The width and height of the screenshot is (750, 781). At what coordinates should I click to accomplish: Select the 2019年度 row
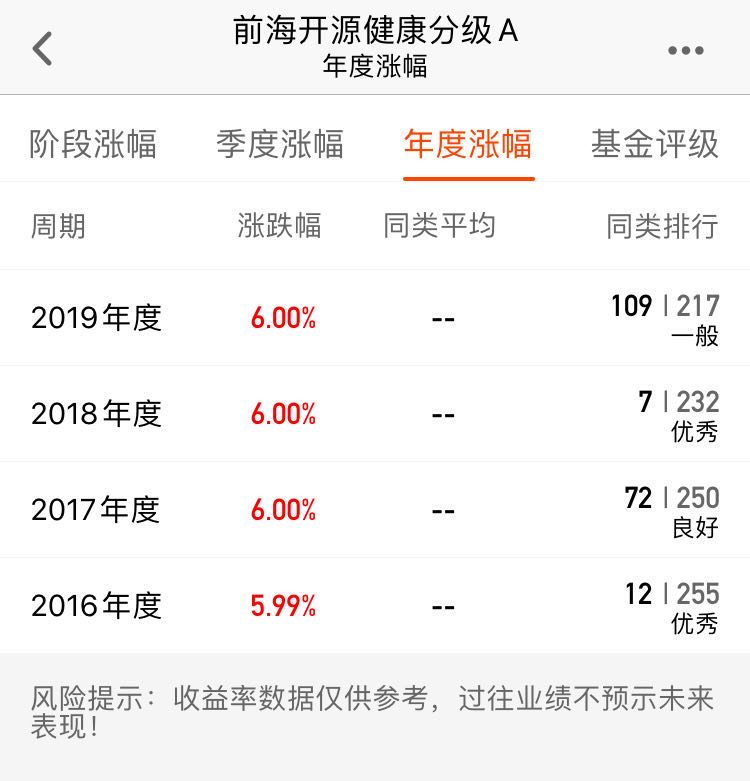pyautogui.click(x=95, y=317)
